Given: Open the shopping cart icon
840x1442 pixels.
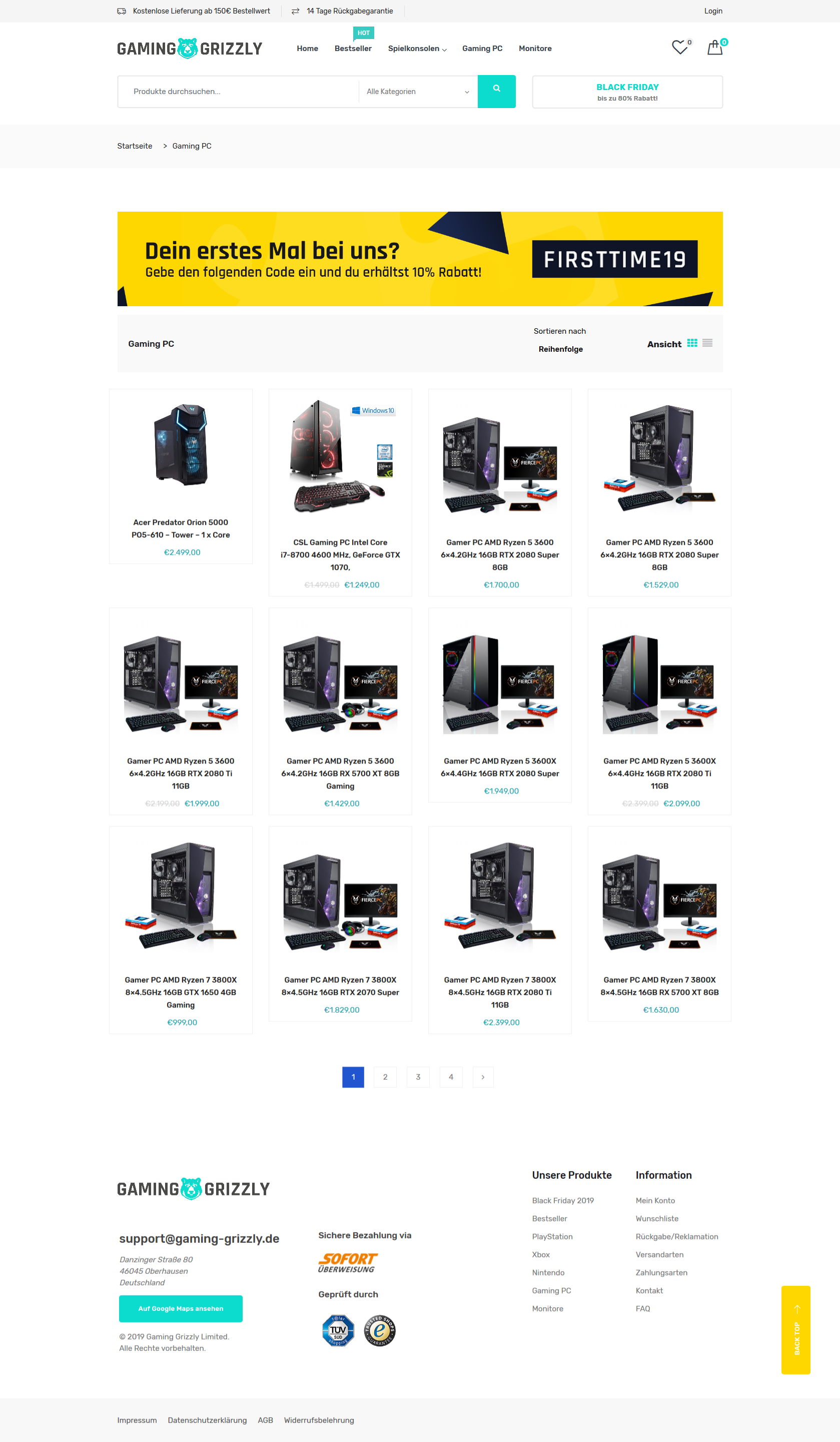Looking at the screenshot, I should [715, 48].
